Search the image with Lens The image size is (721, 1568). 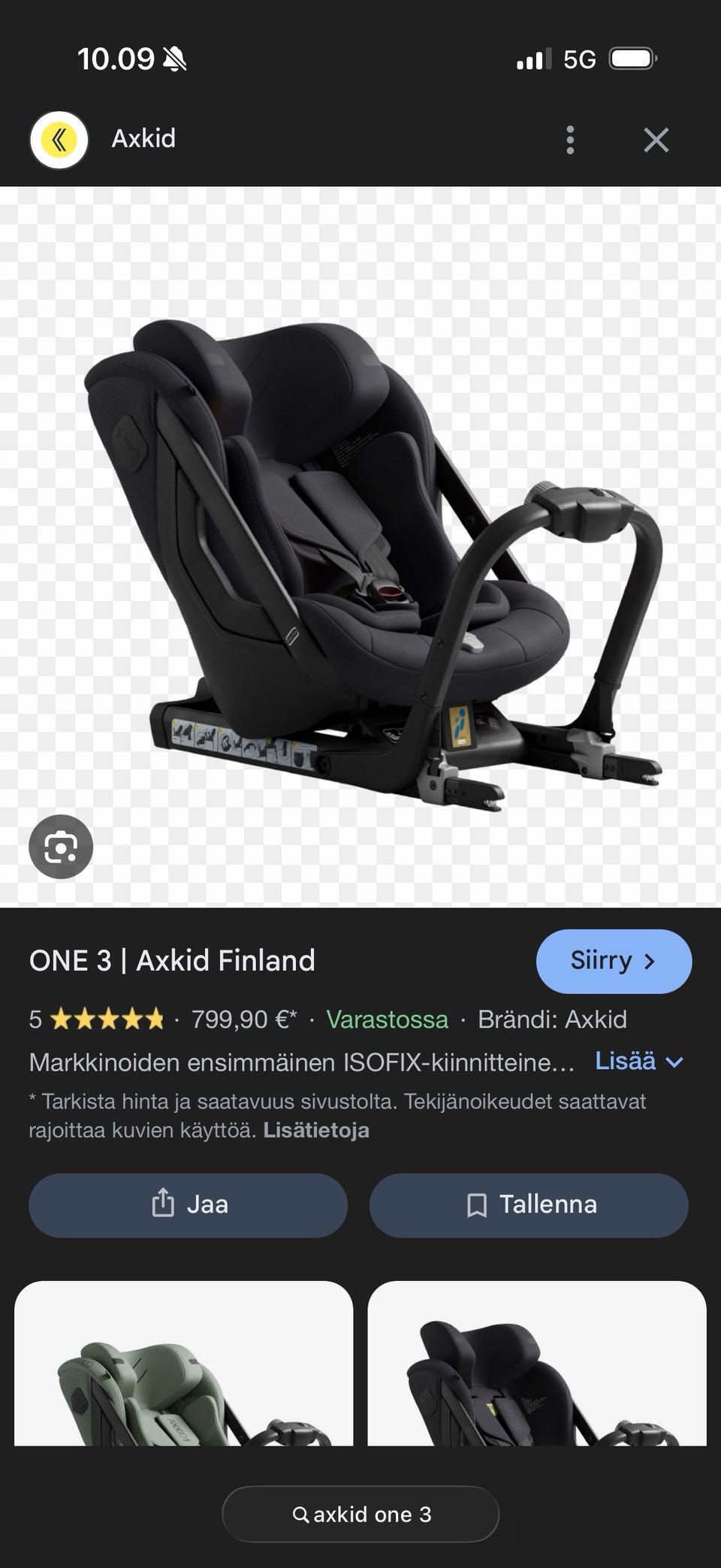[61, 847]
